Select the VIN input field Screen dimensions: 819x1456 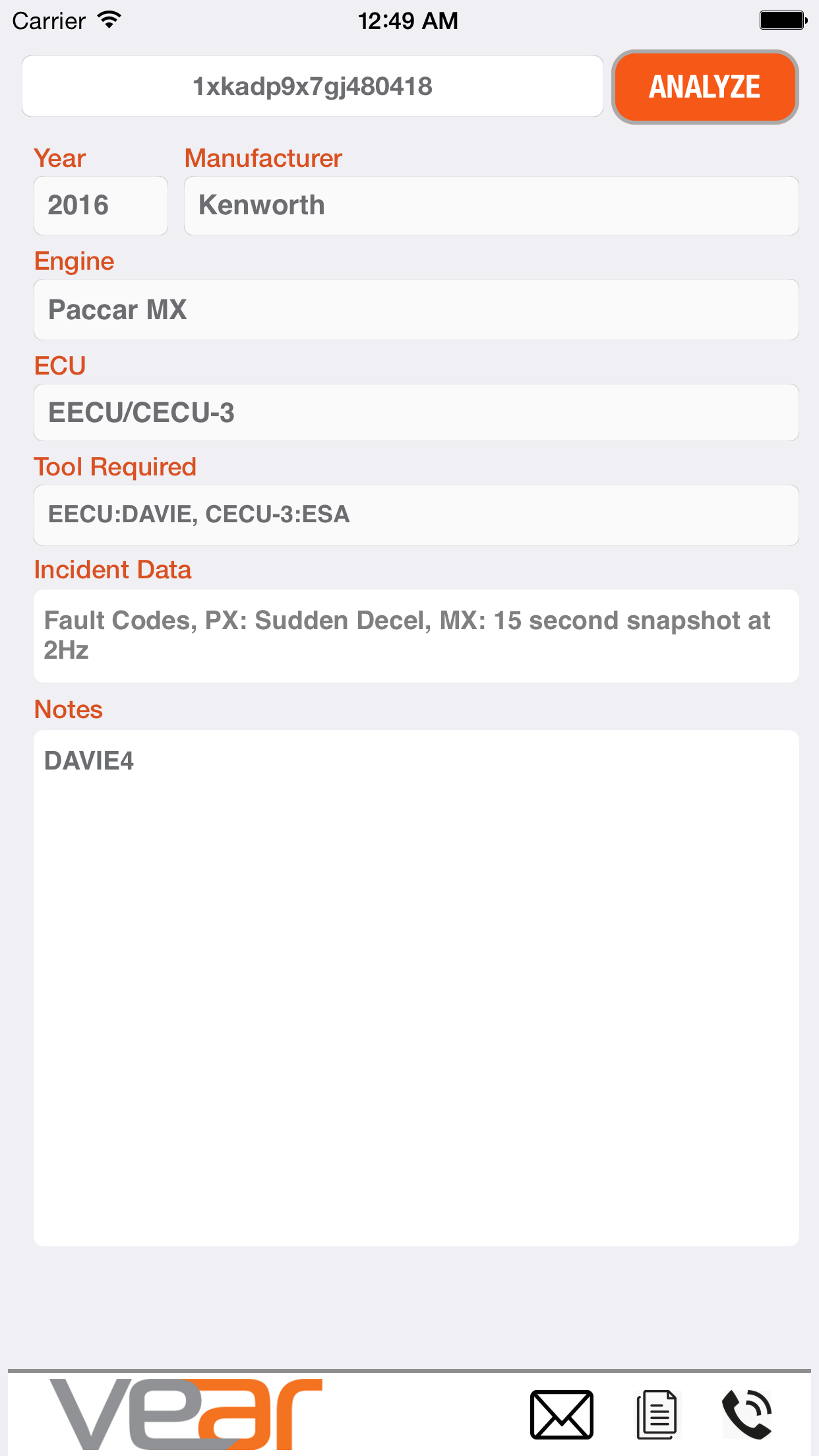coord(313,86)
